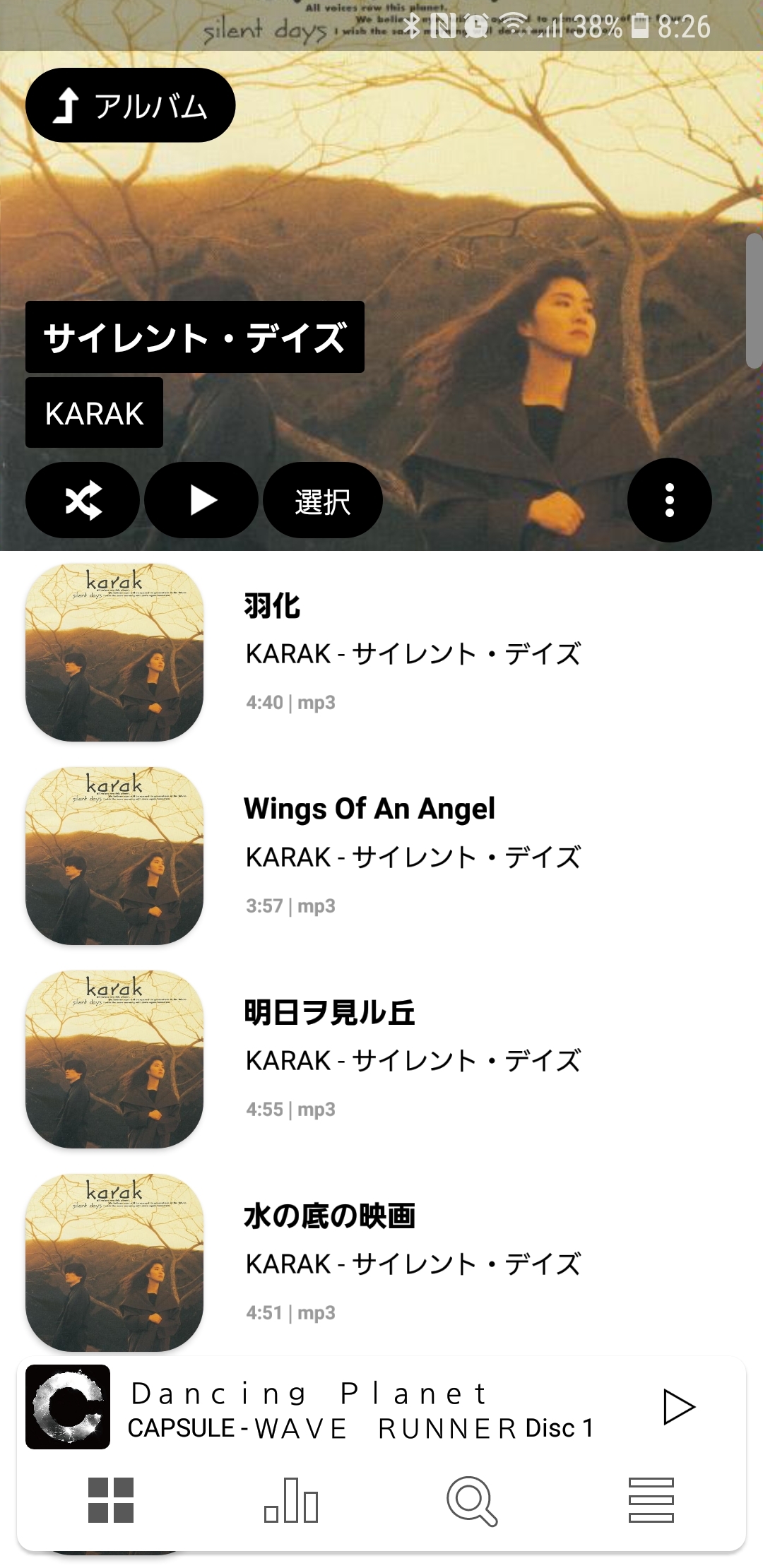Play Wings Of An Angel
Image resolution: width=763 pixels, height=1568 pixels.
pyautogui.click(x=413, y=855)
